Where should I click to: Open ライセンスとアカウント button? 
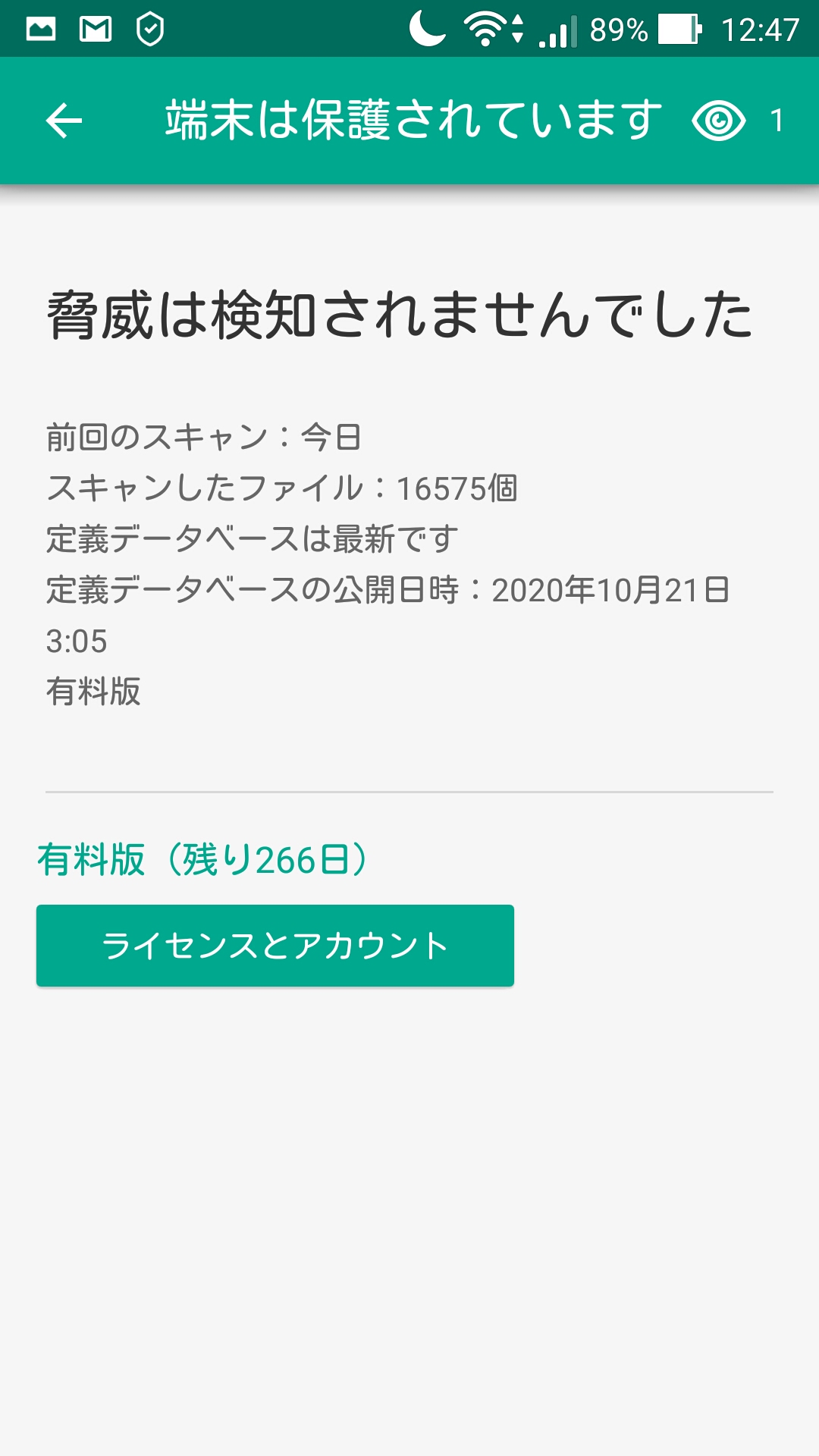tap(275, 946)
